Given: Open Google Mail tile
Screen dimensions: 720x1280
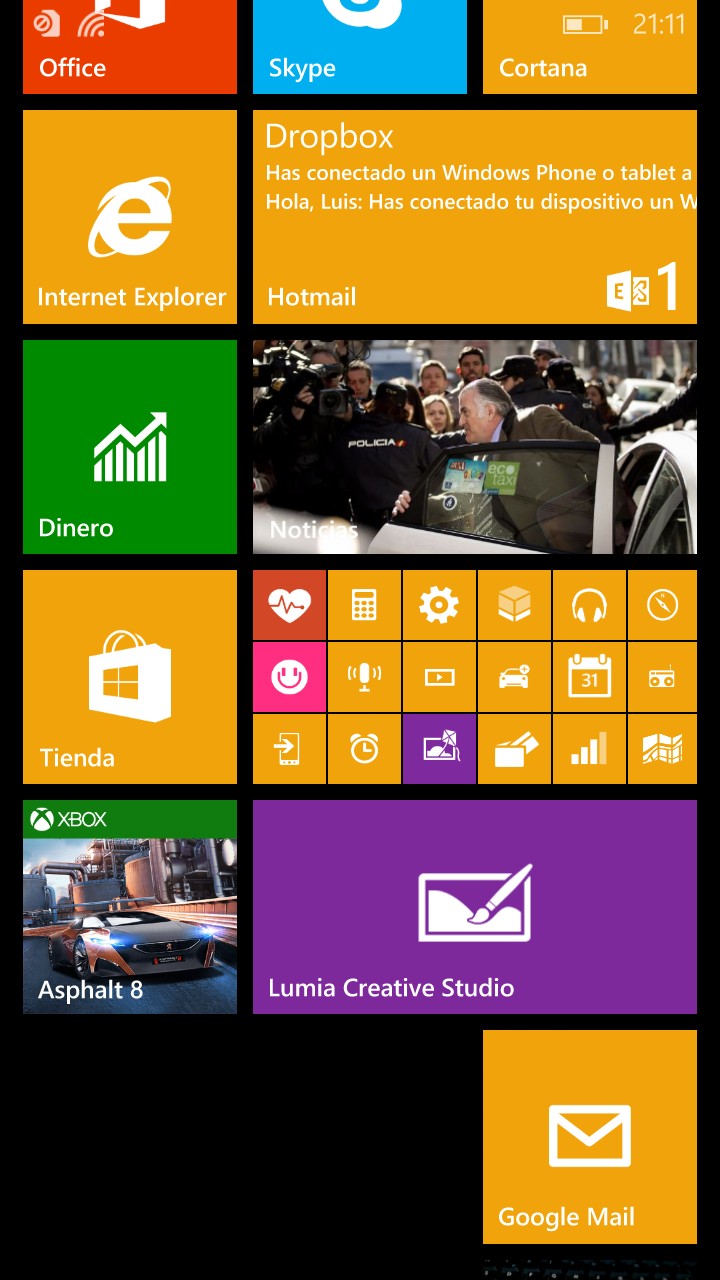Looking at the screenshot, I should pos(590,1137).
